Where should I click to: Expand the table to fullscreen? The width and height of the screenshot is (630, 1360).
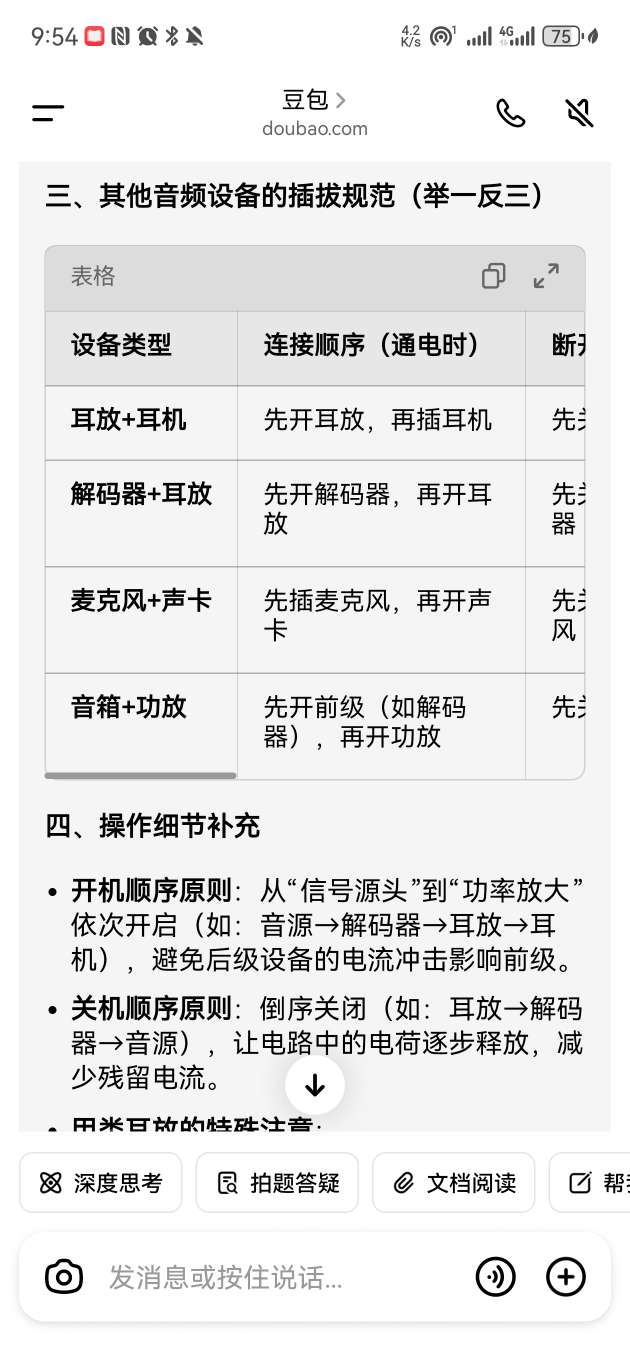click(x=546, y=276)
